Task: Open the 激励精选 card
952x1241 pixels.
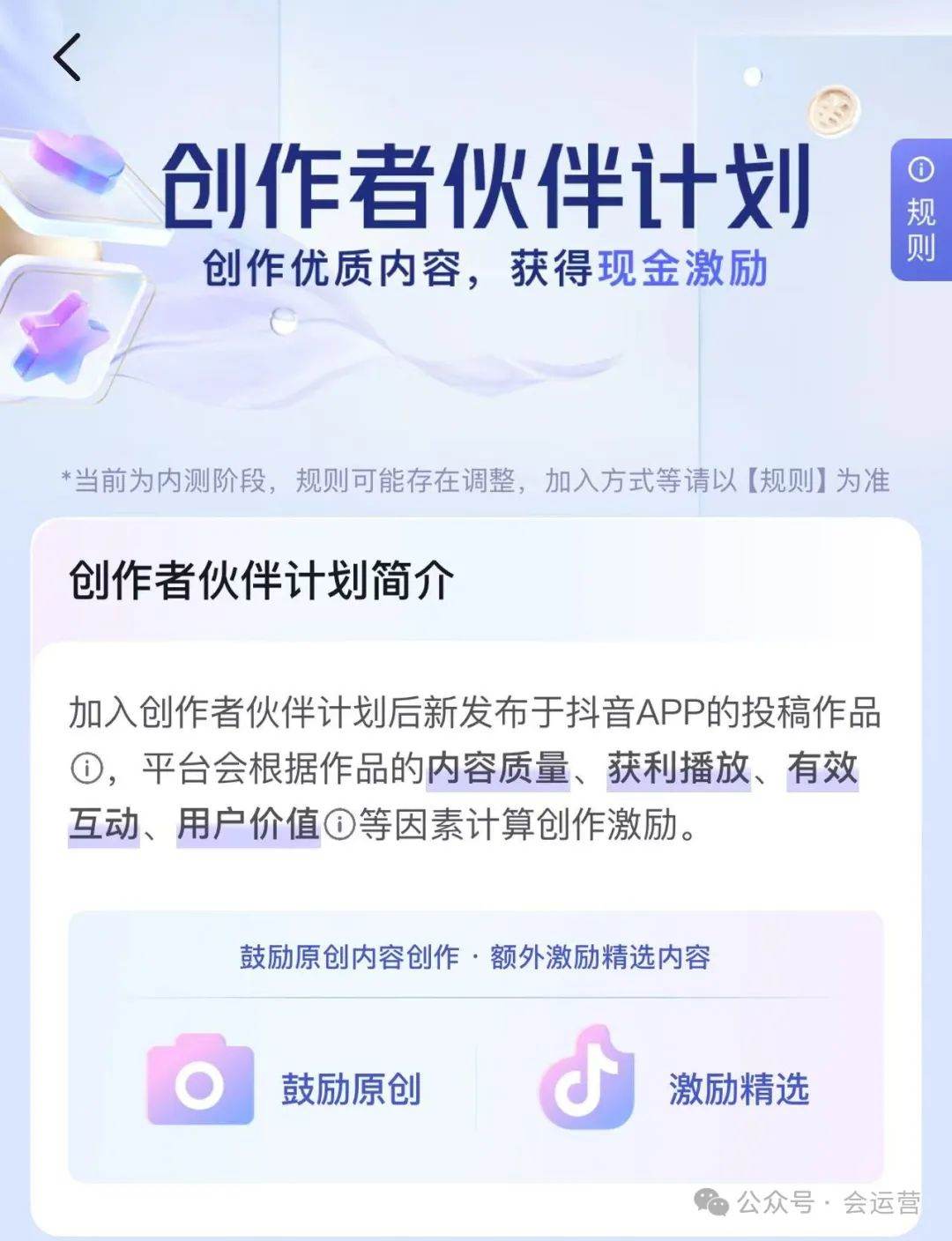Action: click(674, 1088)
